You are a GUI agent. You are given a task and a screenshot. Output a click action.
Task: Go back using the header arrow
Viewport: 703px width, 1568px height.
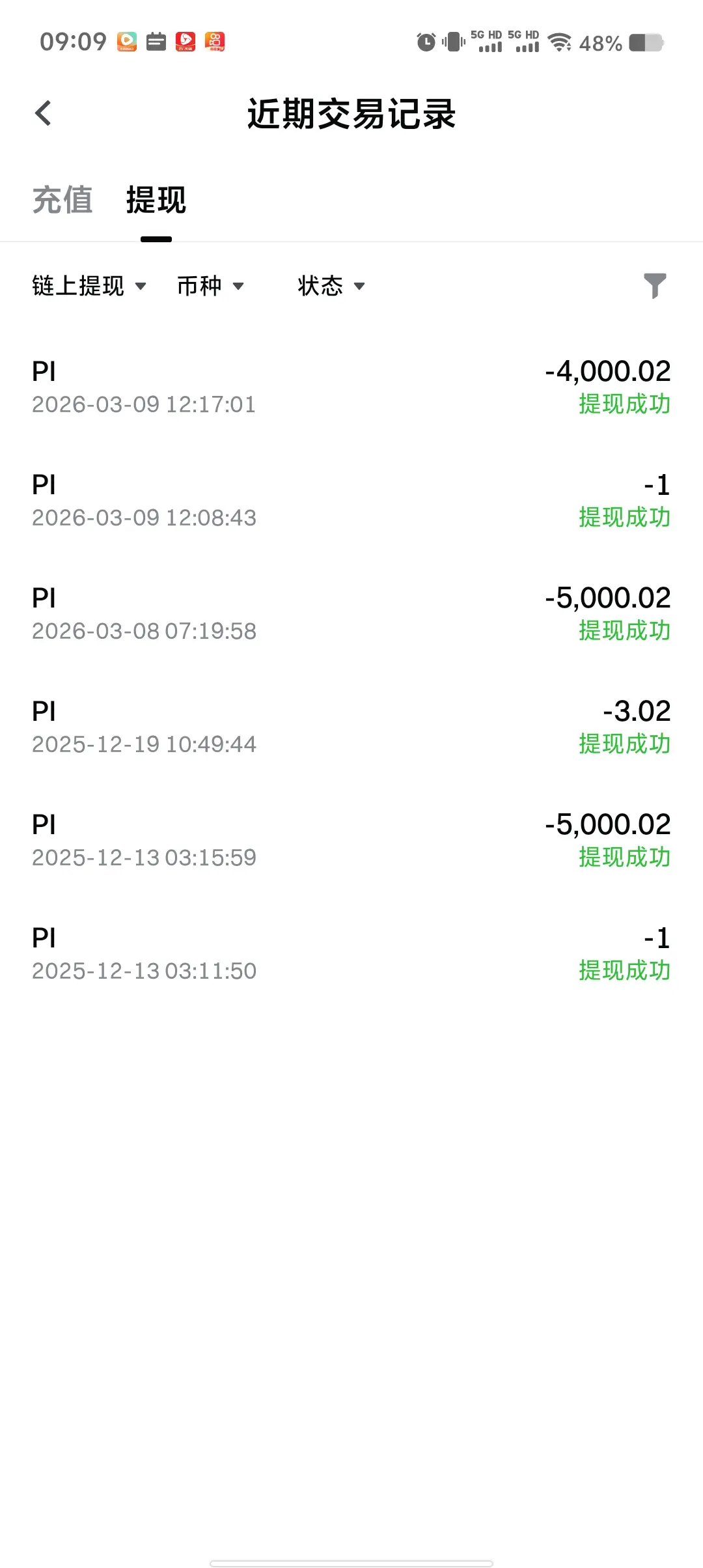(44, 113)
